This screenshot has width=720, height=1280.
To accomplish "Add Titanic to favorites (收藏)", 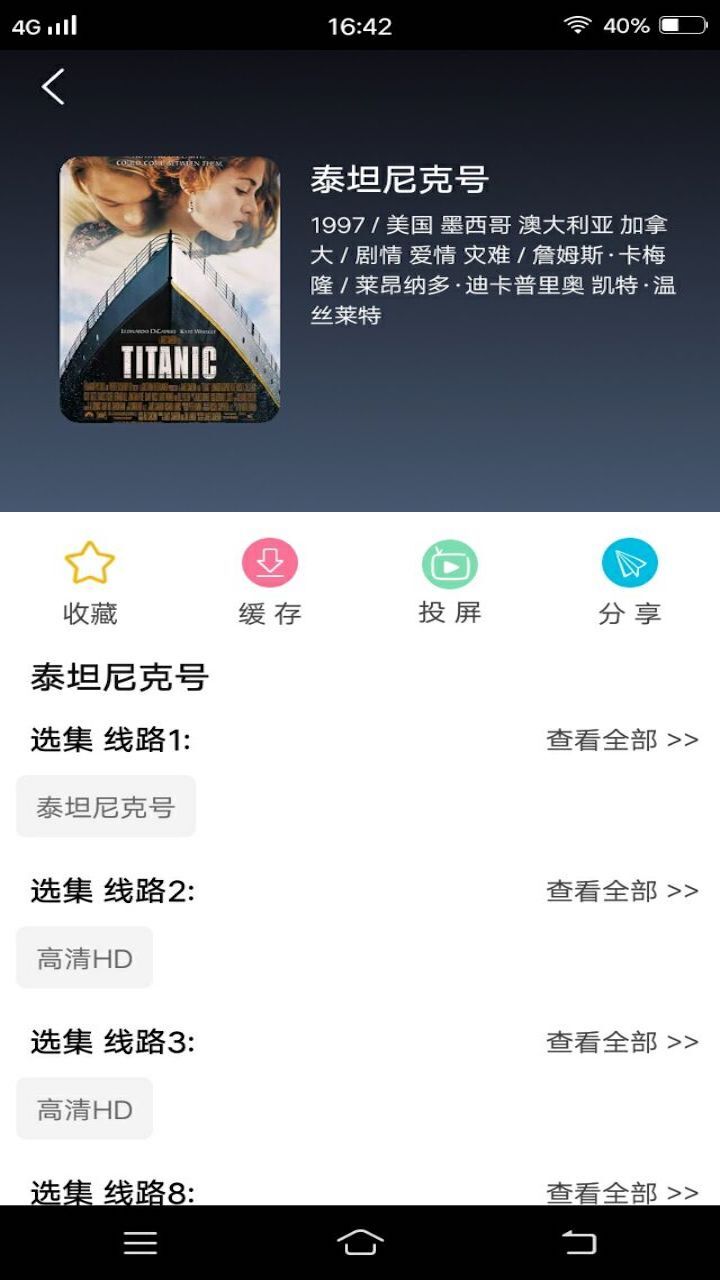I will point(90,582).
